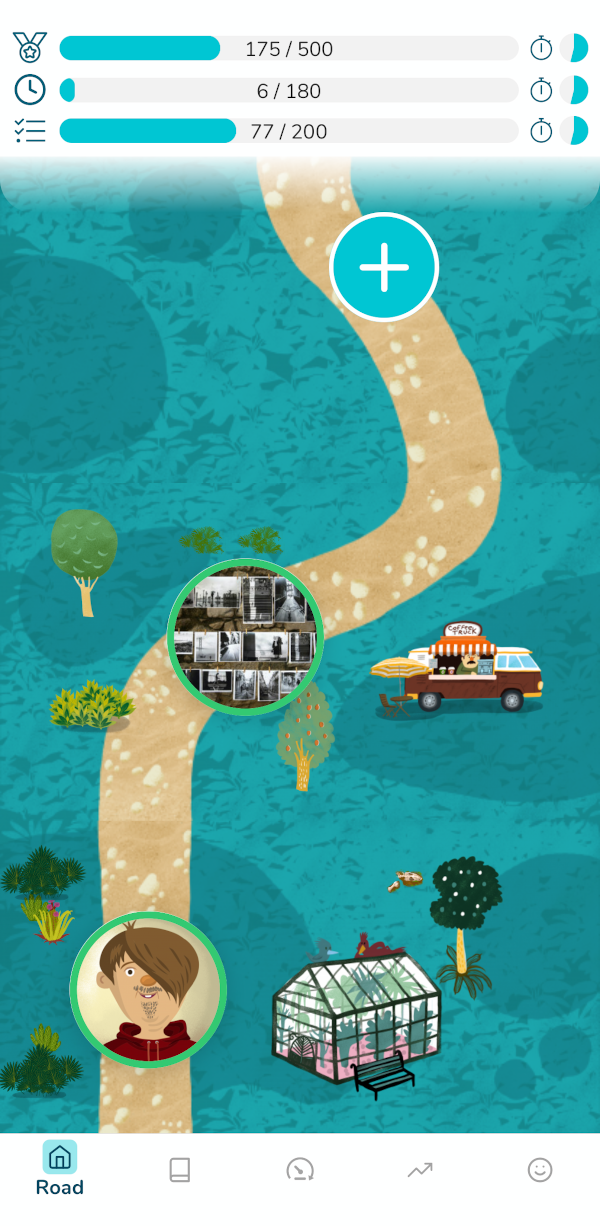Open the avatar character circle
The width and height of the screenshot is (600, 1226).
click(x=148, y=990)
